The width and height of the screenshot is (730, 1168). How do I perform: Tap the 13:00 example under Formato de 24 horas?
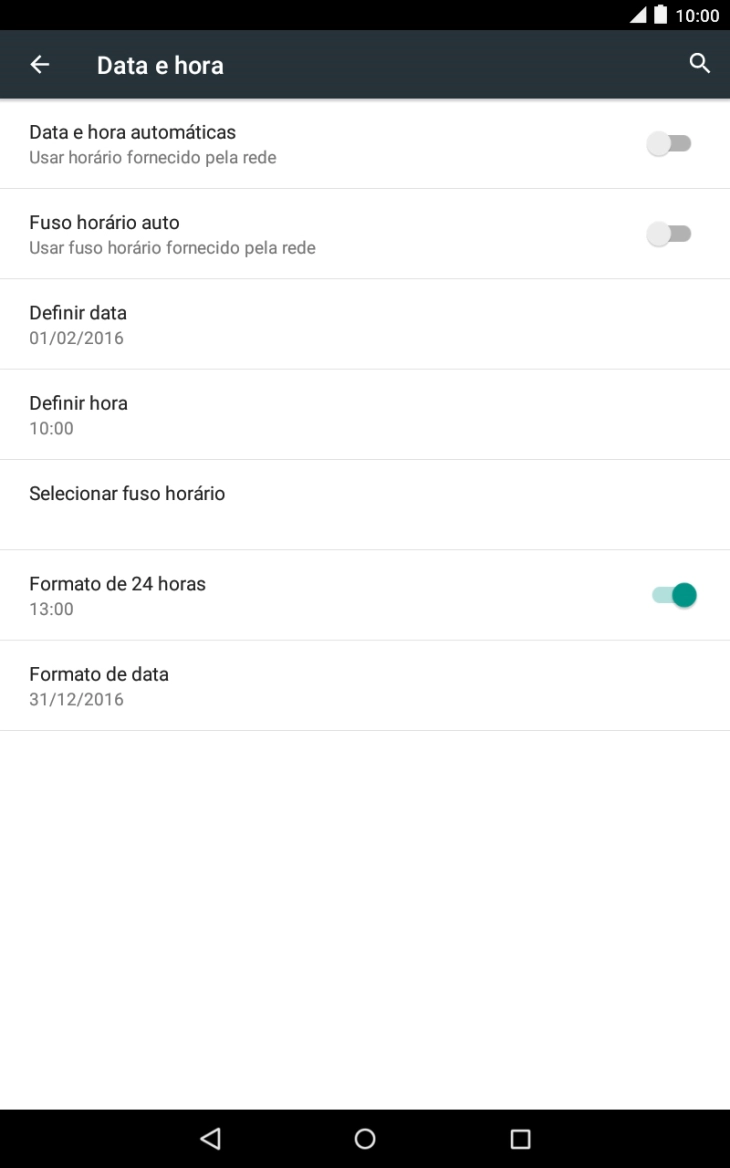click(x=53, y=609)
